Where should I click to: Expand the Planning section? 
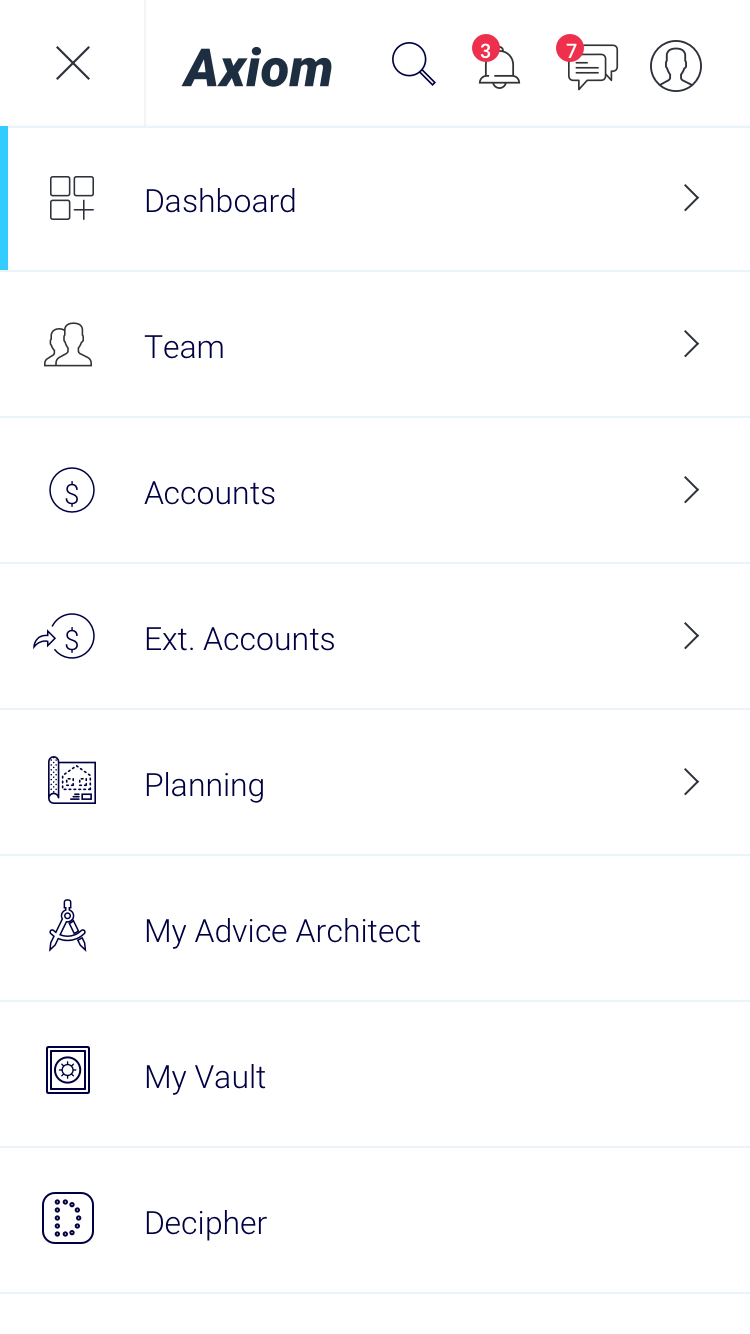point(375,783)
